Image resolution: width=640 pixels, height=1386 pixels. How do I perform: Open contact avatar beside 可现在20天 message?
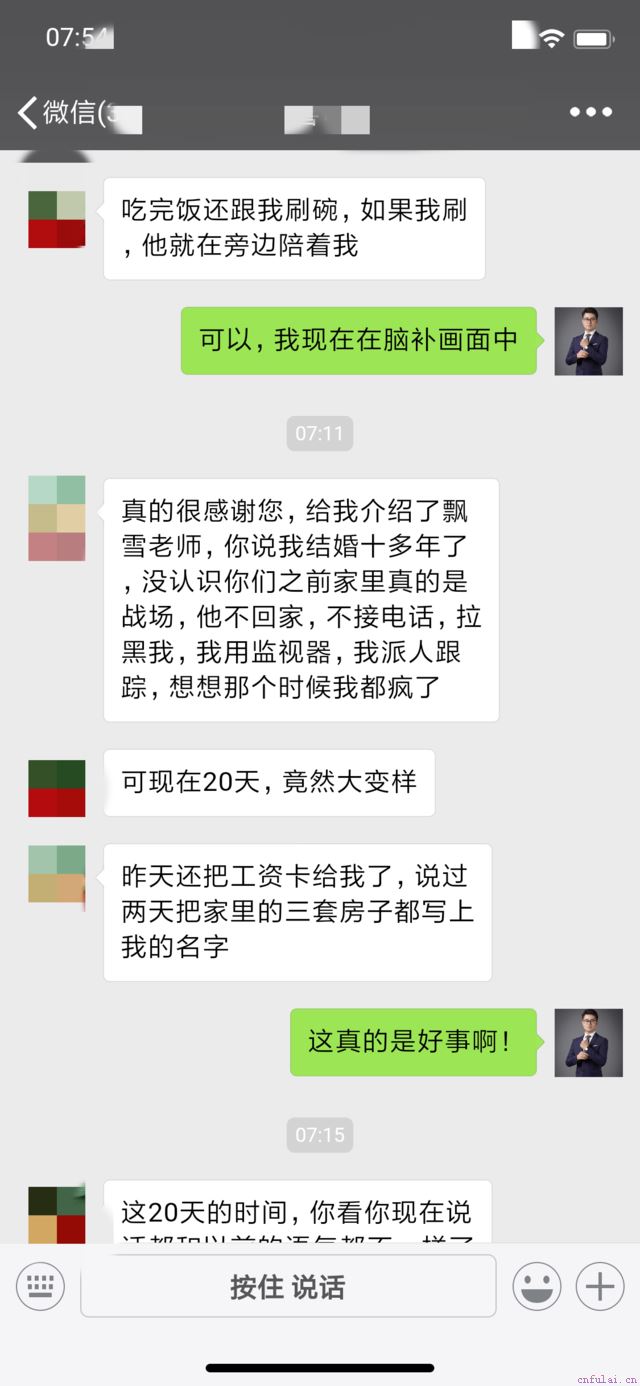pyautogui.click(x=57, y=788)
